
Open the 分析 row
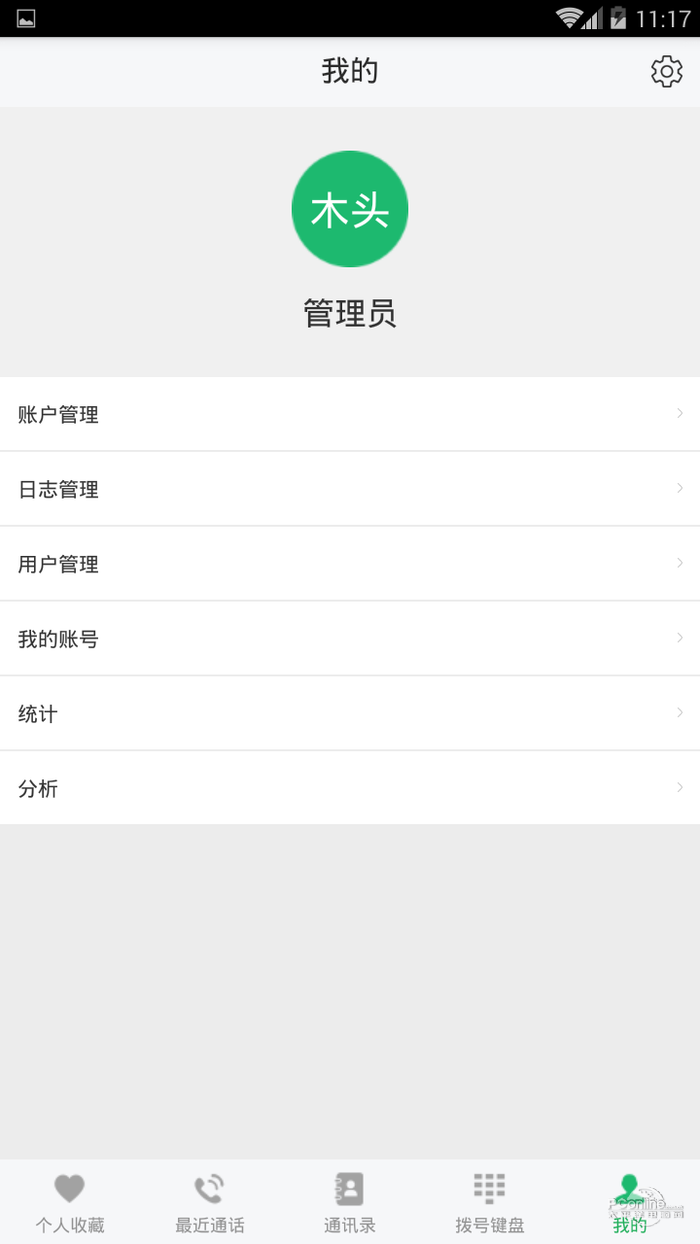(x=350, y=788)
